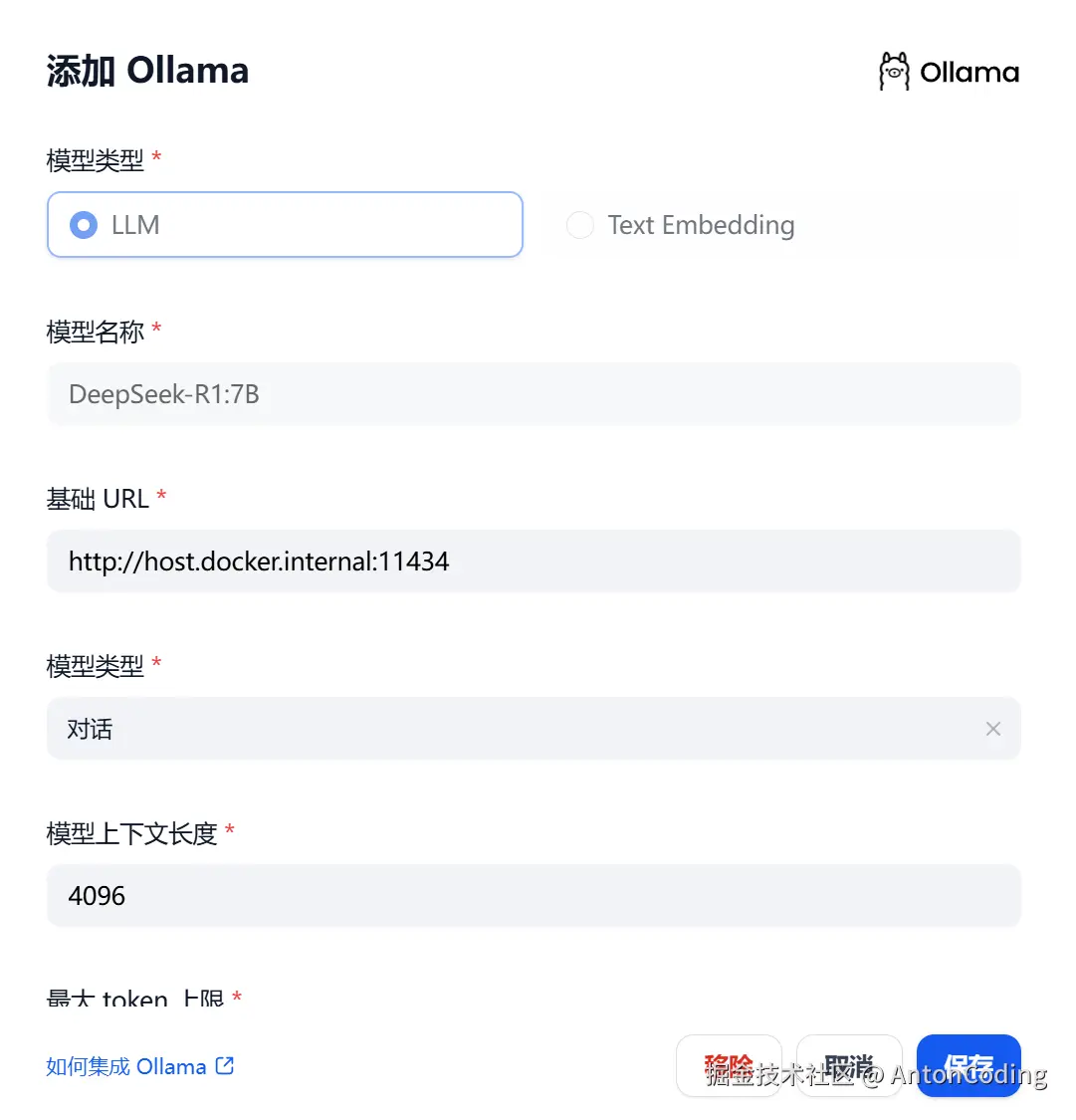
Task: Tap the 模型名称 field showing DeepSeek-R1:7B
Action: click(534, 394)
